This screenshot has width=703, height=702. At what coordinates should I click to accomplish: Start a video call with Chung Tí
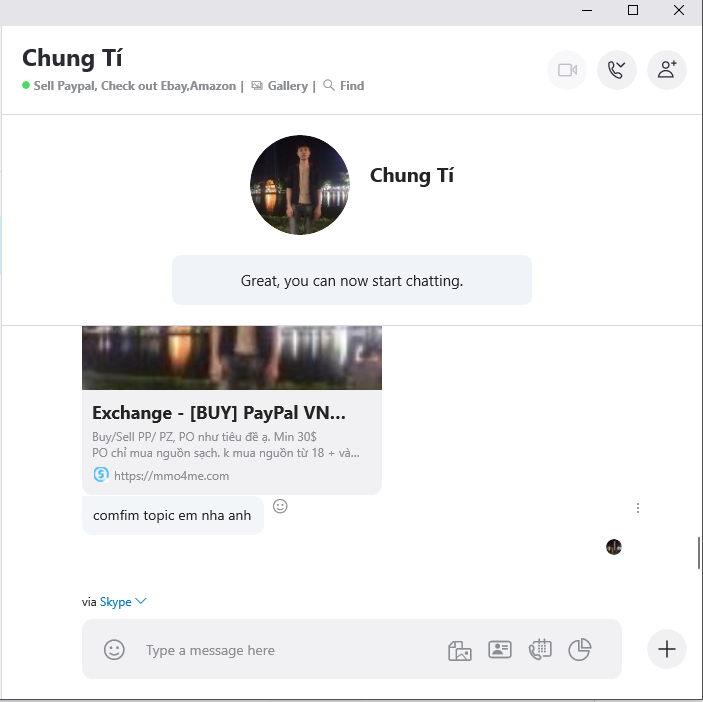pos(567,70)
